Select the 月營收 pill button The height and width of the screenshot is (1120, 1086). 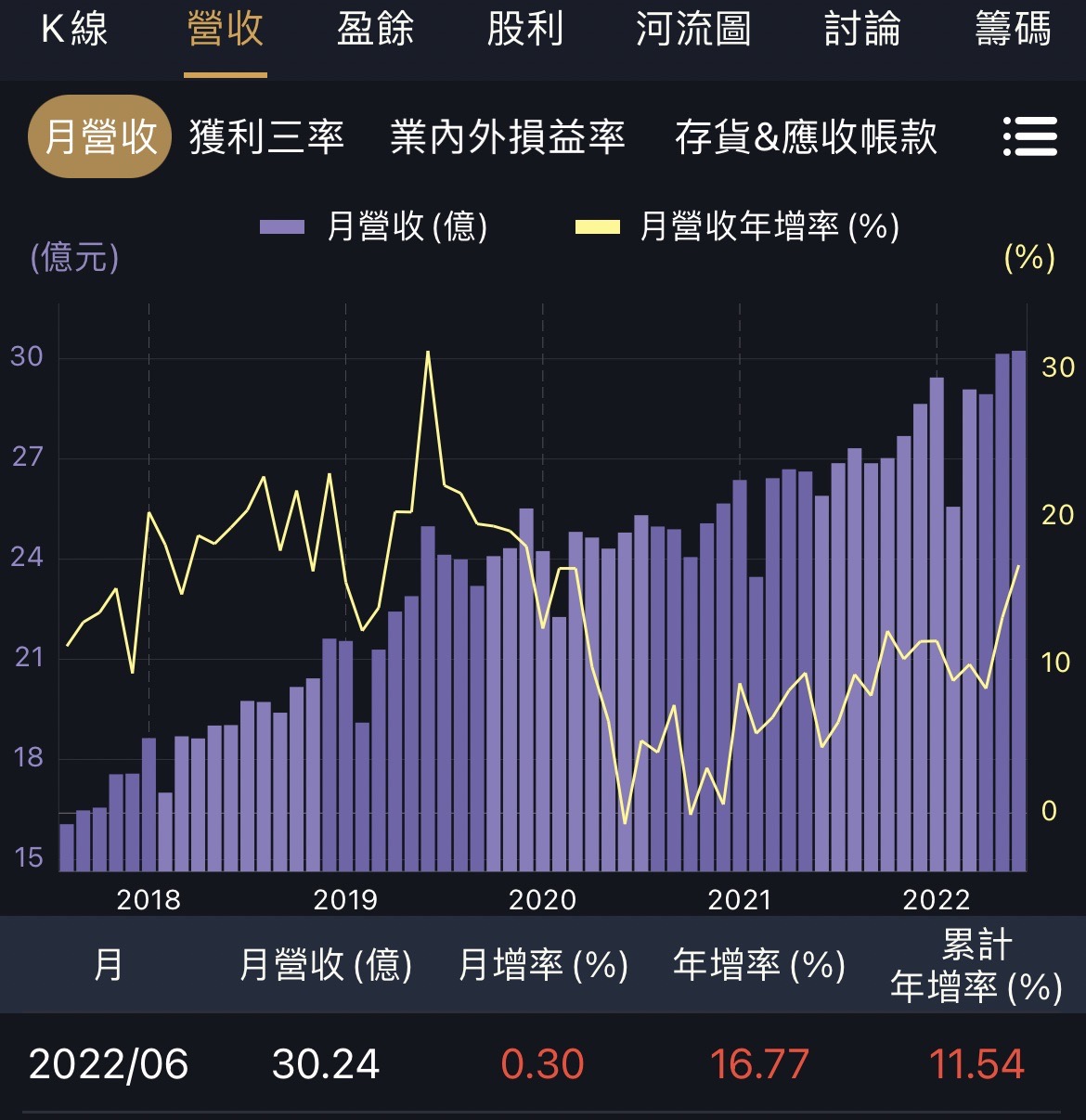[x=99, y=135]
